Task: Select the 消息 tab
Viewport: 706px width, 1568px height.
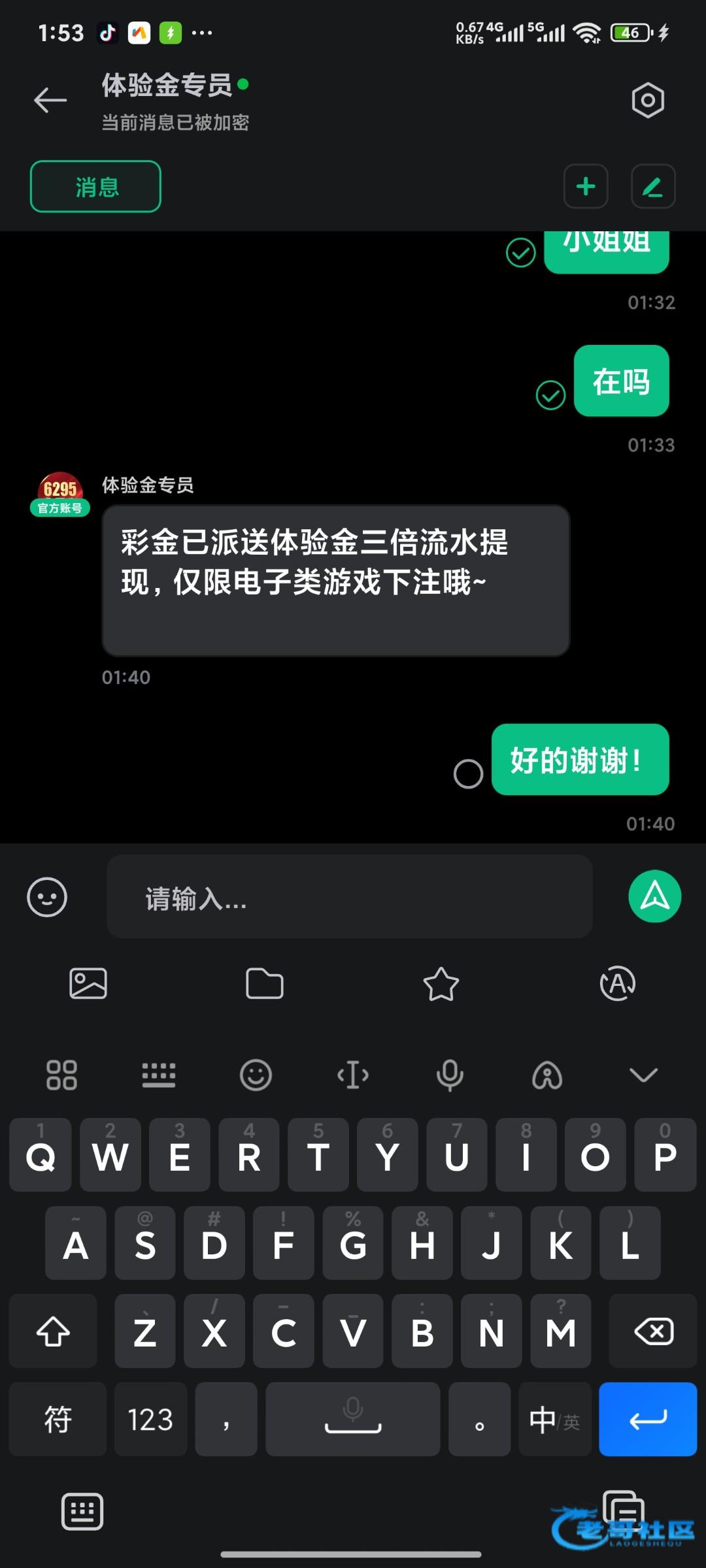Action: click(95, 187)
